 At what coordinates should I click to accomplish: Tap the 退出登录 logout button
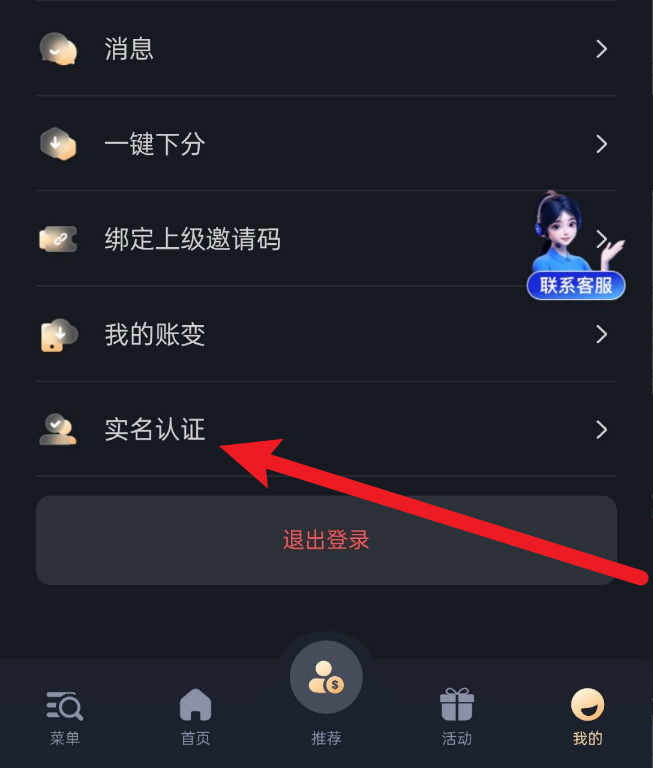[326, 540]
